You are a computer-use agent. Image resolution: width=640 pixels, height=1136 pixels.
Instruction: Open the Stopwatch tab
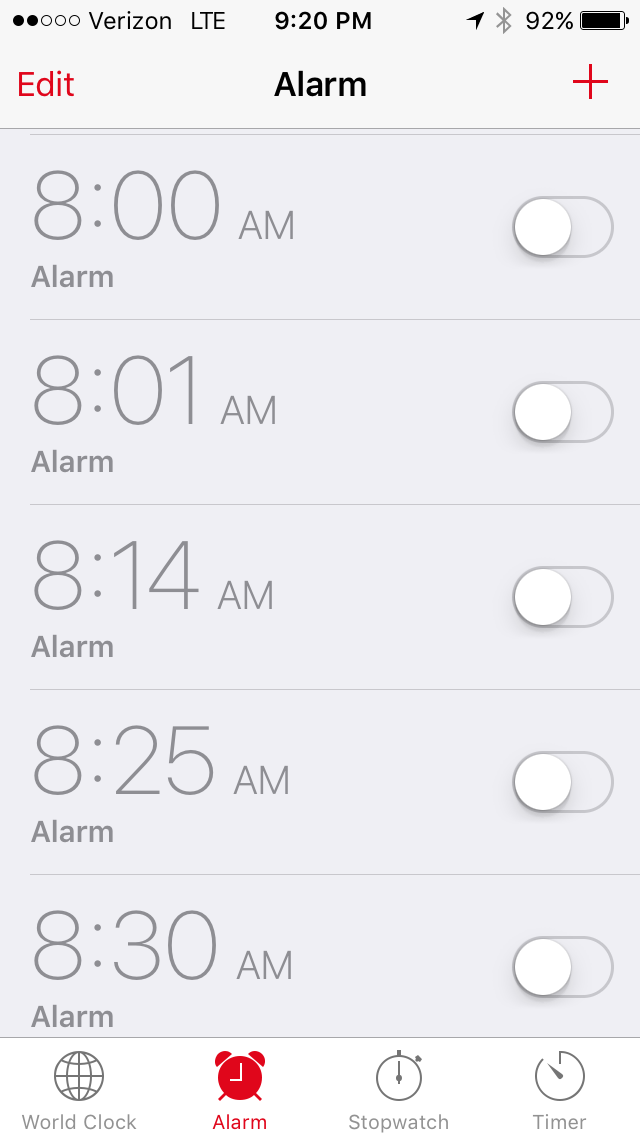[x=399, y=1090]
